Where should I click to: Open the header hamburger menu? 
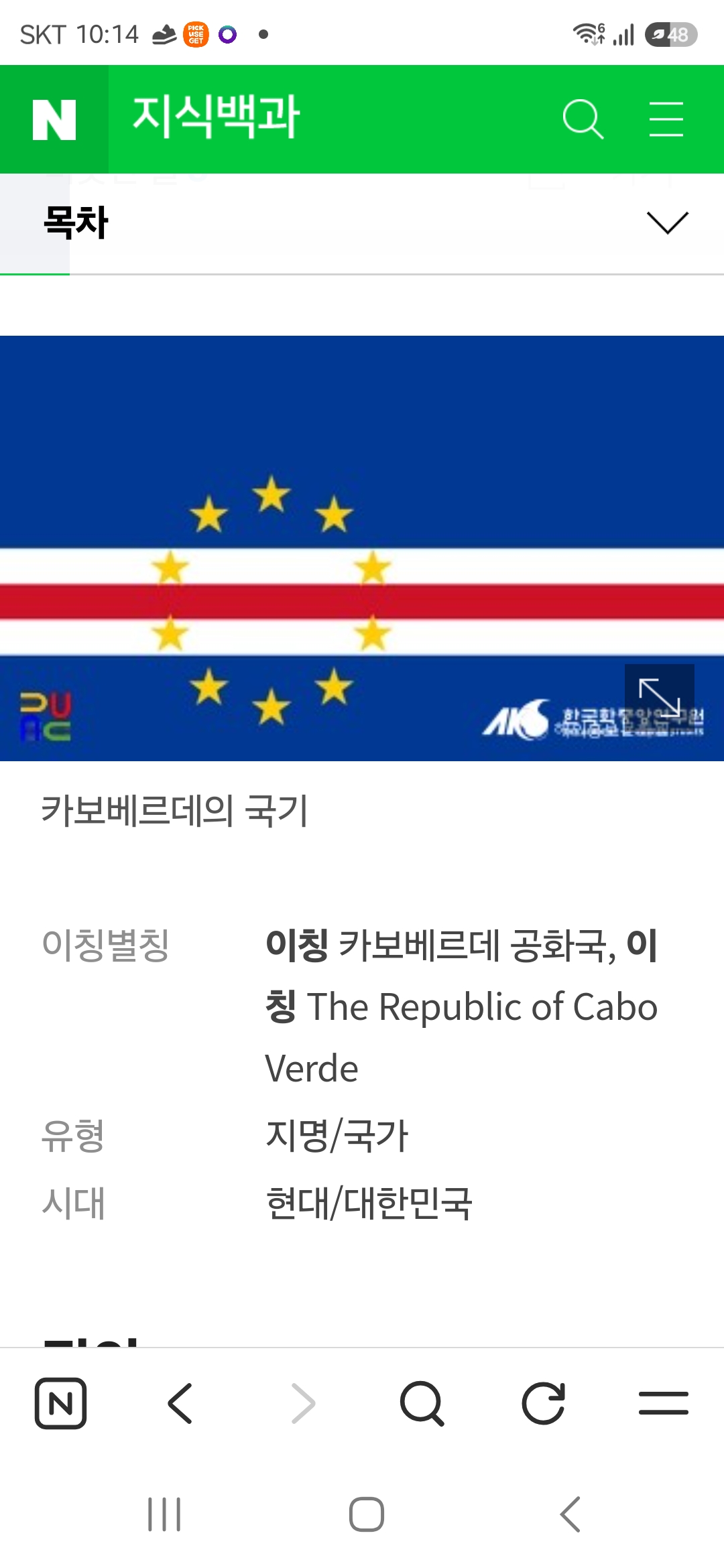point(666,119)
